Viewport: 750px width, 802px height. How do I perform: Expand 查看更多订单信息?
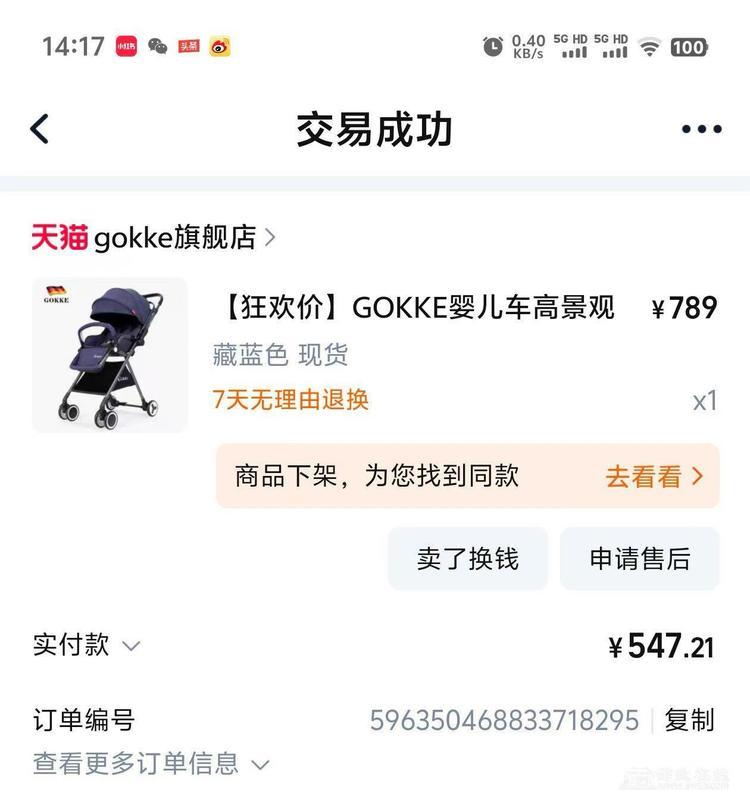tap(150, 764)
